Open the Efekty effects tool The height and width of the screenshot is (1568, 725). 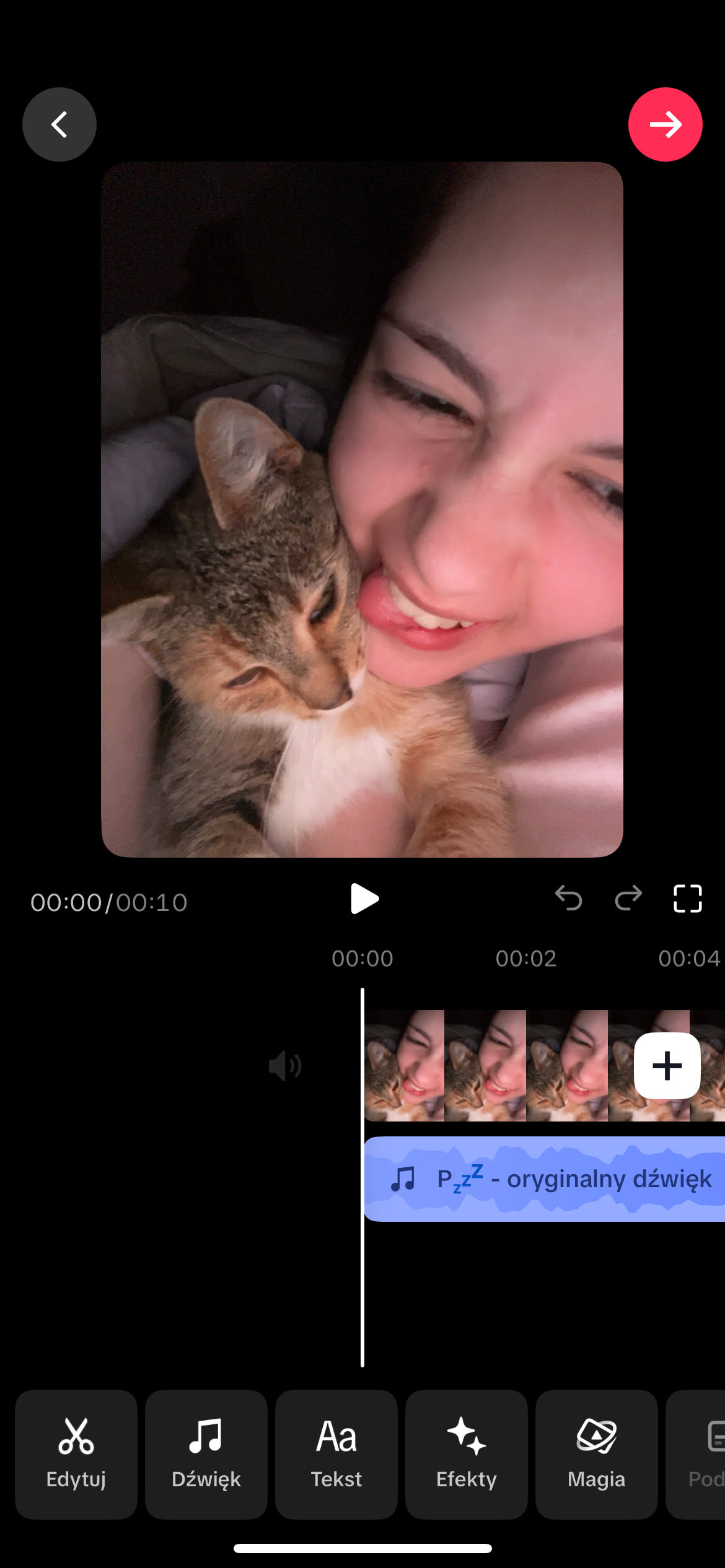(x=467, y=1454)
